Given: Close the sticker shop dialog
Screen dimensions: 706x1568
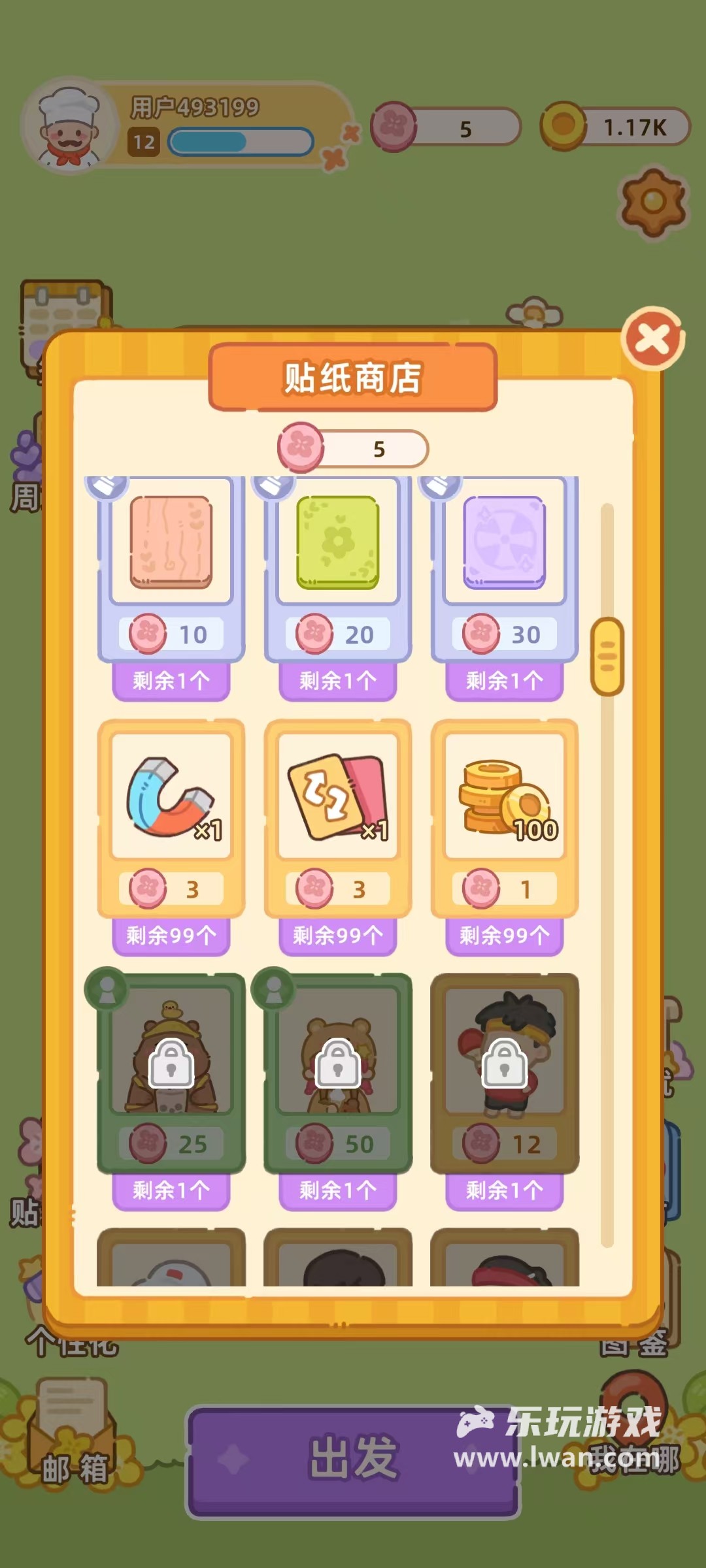Looking at the screenshot, I should tap(652, 338).
